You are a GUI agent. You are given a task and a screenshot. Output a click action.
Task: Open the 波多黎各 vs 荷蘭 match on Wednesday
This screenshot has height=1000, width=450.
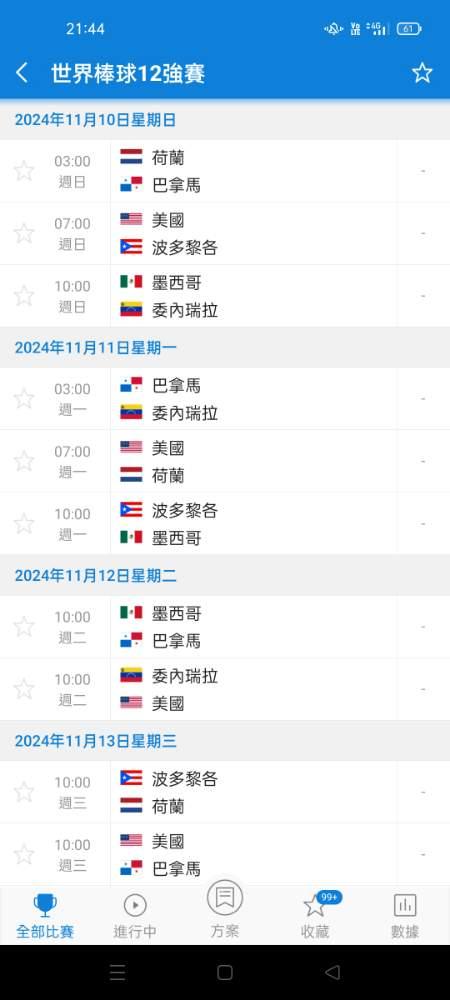point(225,792)
